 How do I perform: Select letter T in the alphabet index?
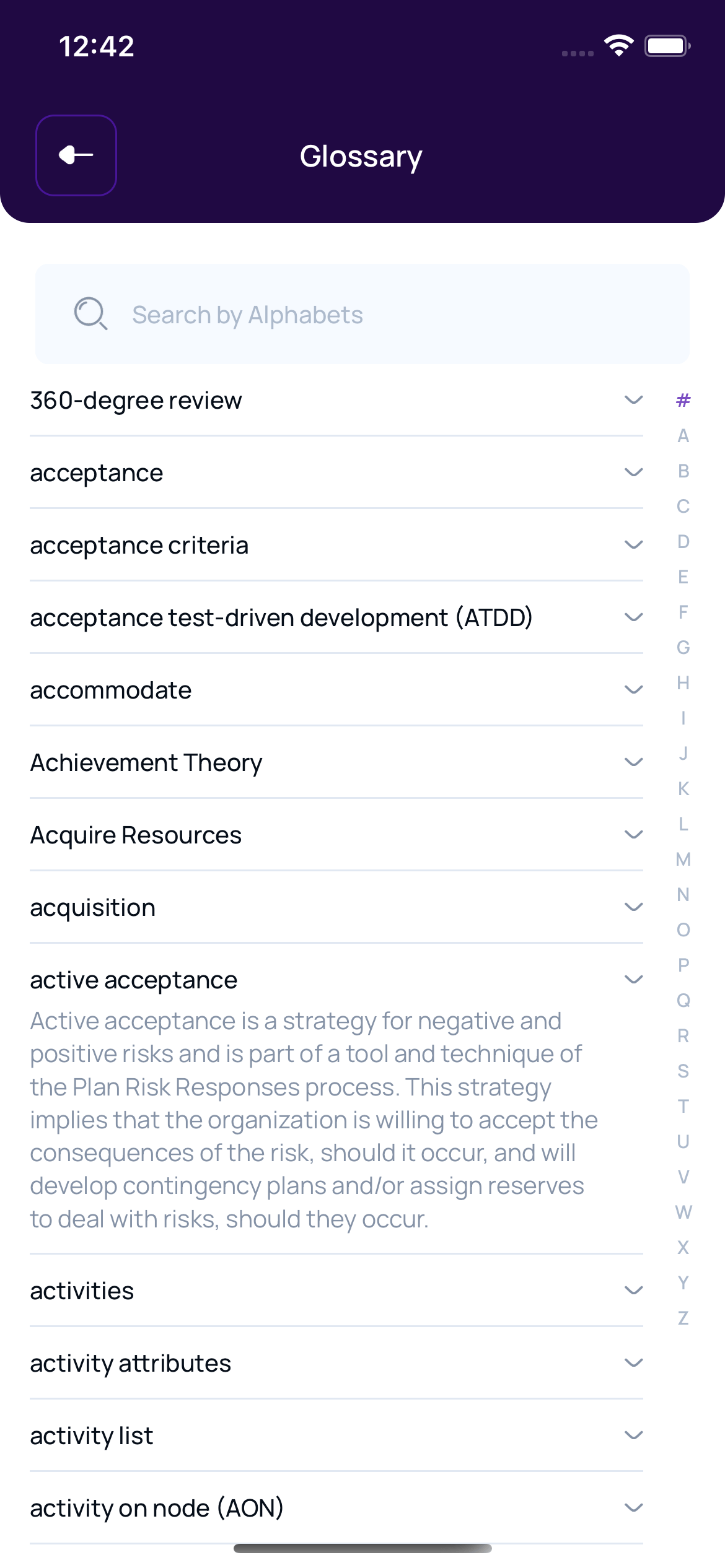click(682, 1105)
